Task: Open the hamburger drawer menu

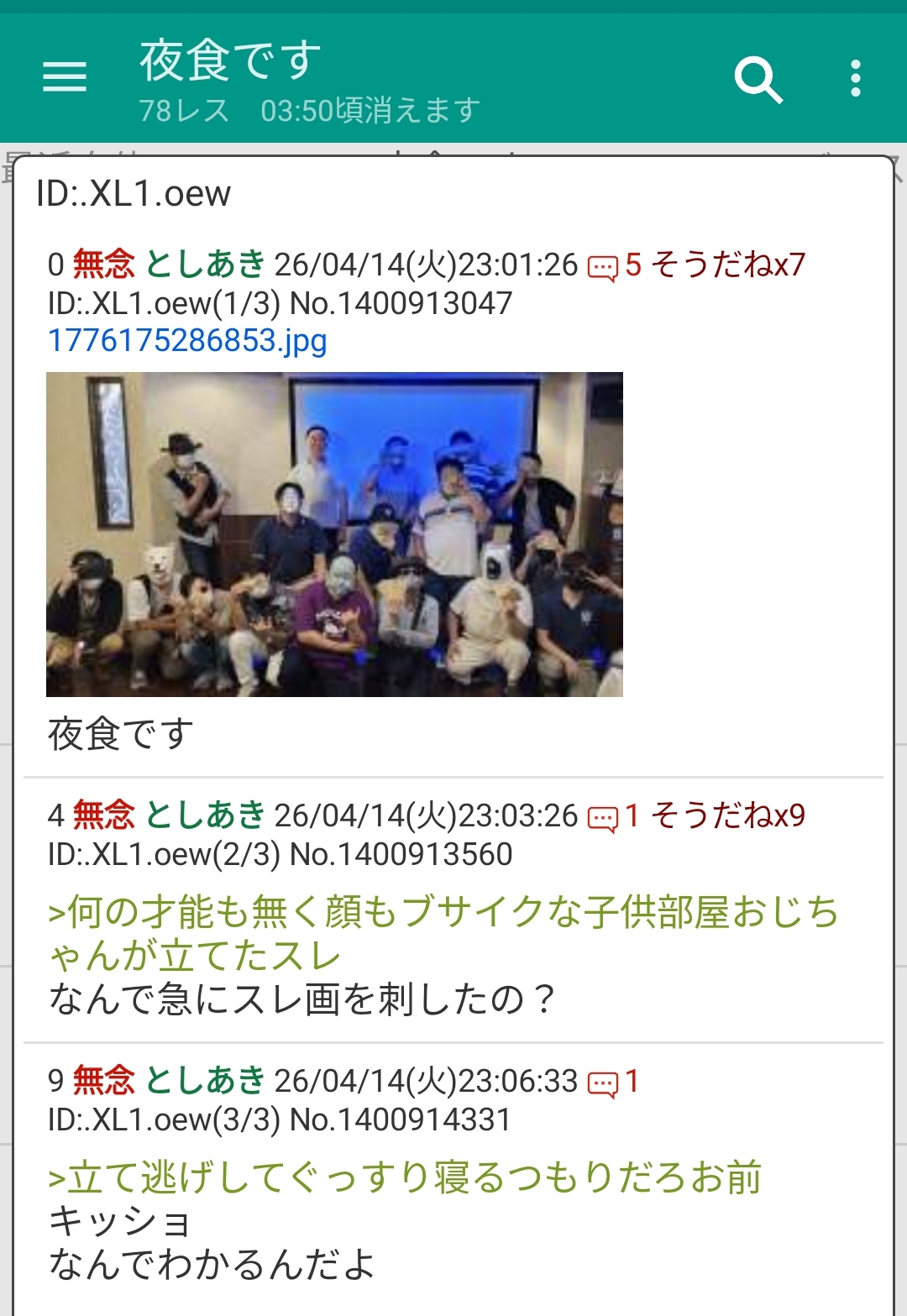Action: (65, 77)
